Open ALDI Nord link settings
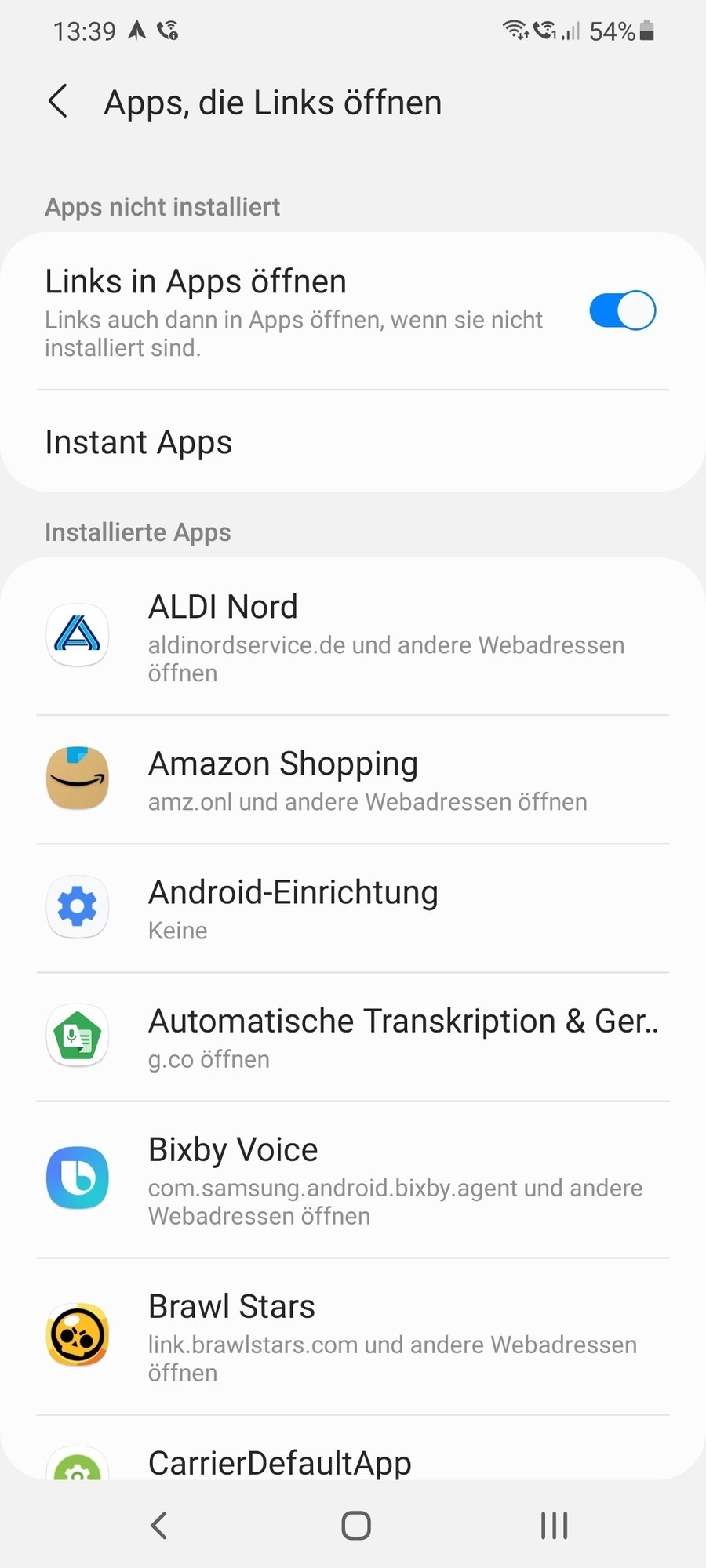 pos(353,637)
